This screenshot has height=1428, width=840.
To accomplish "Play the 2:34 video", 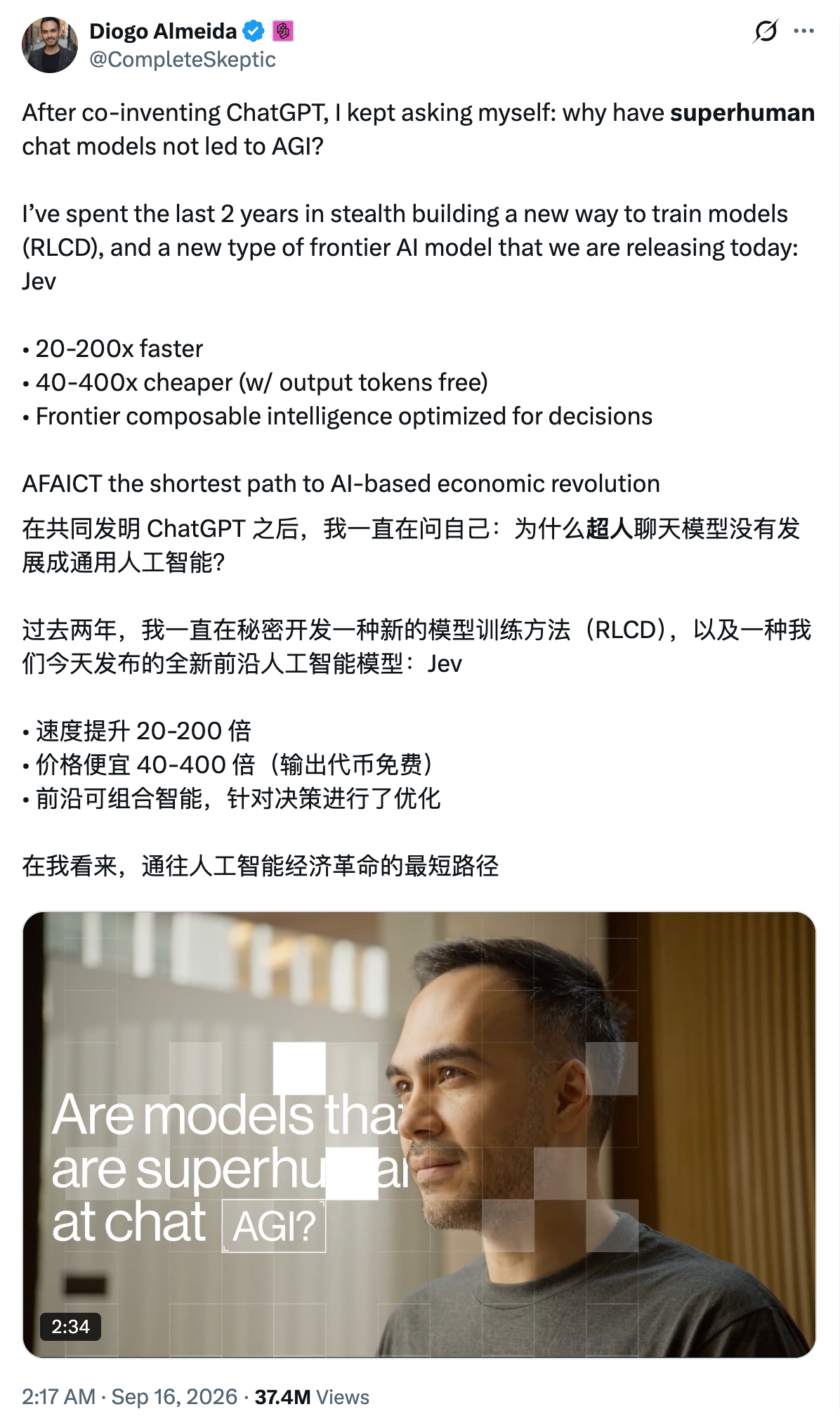I will (419, 1134).
